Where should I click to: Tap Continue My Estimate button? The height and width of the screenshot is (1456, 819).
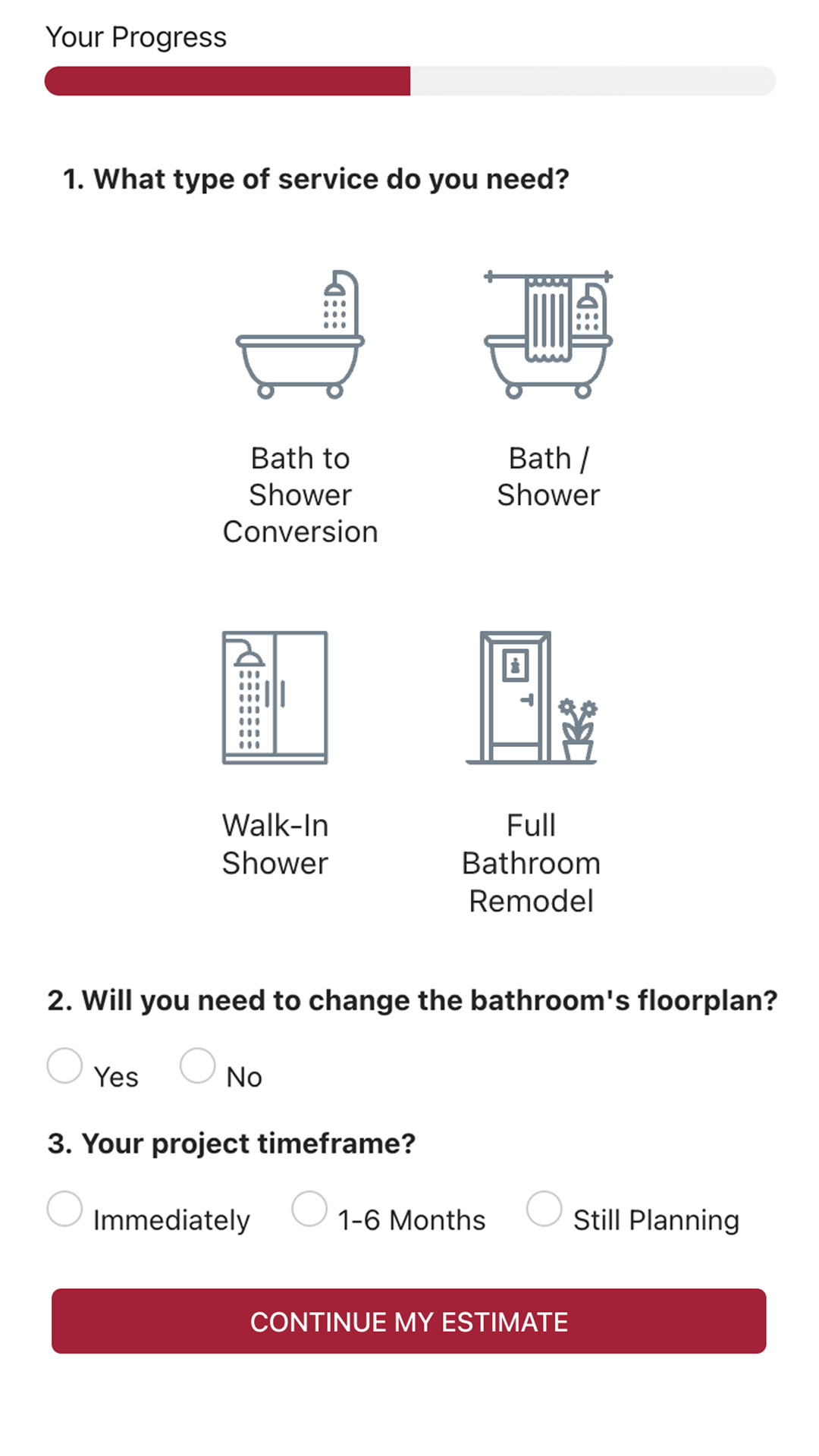(x=409, y=1321)
